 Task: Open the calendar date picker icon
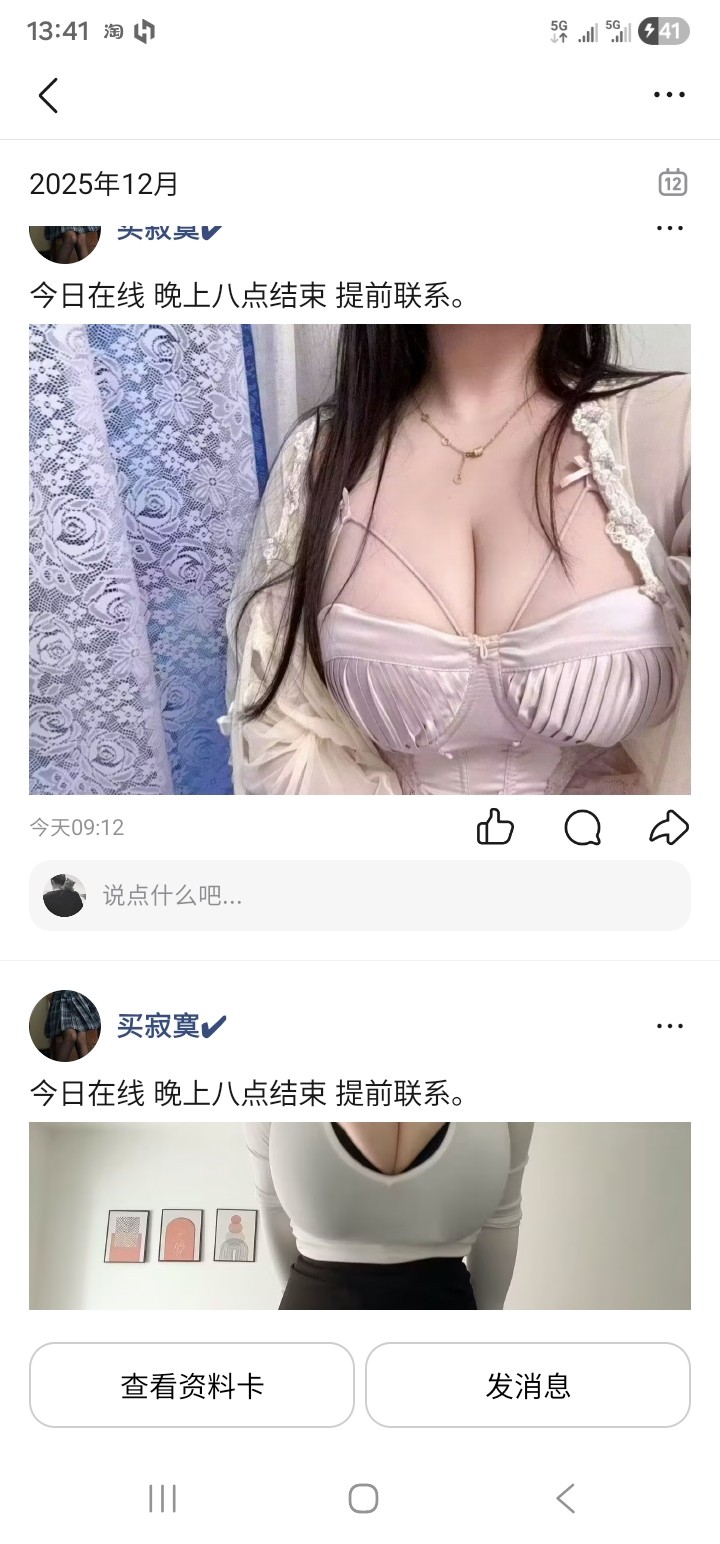(x=672, y=183)
